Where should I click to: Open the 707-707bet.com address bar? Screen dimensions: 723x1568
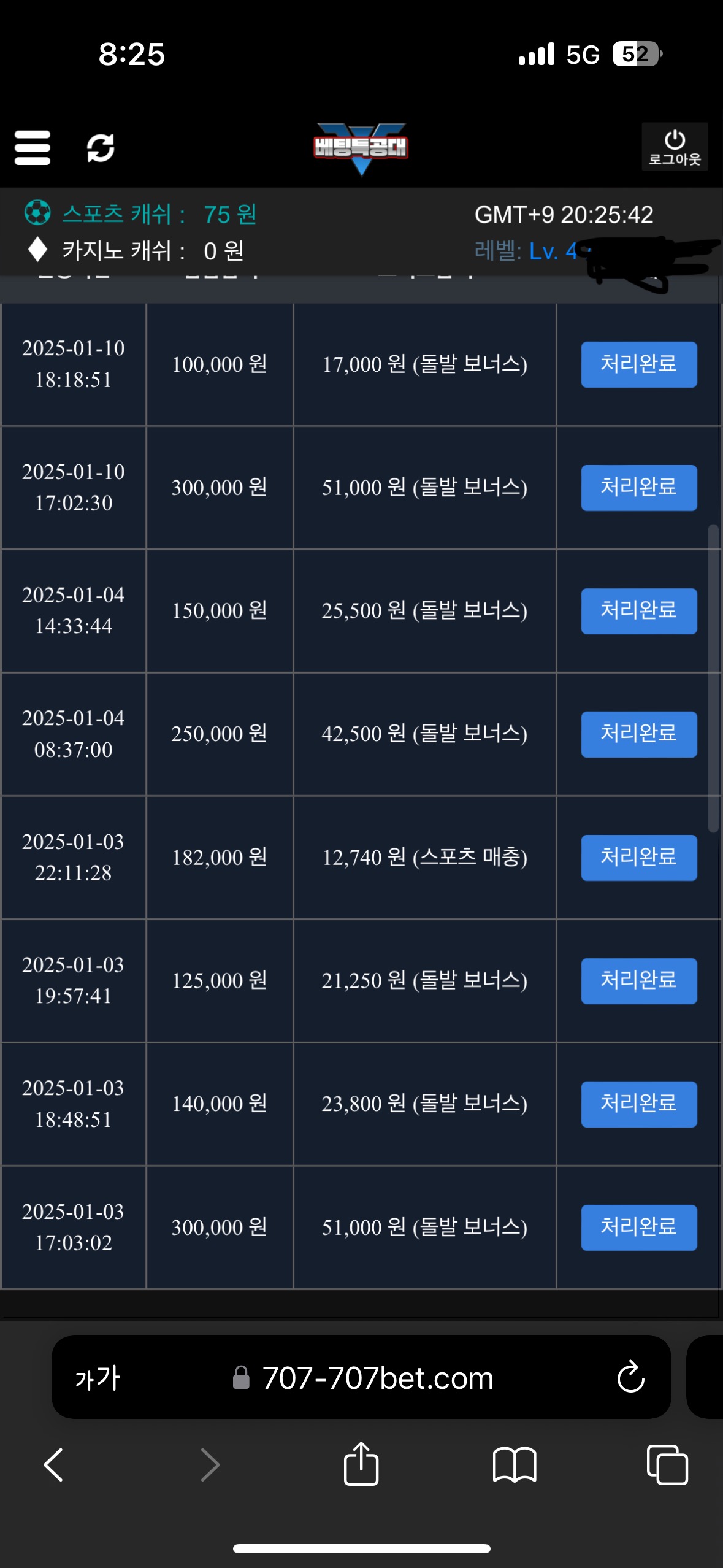tap(377, 1378)
